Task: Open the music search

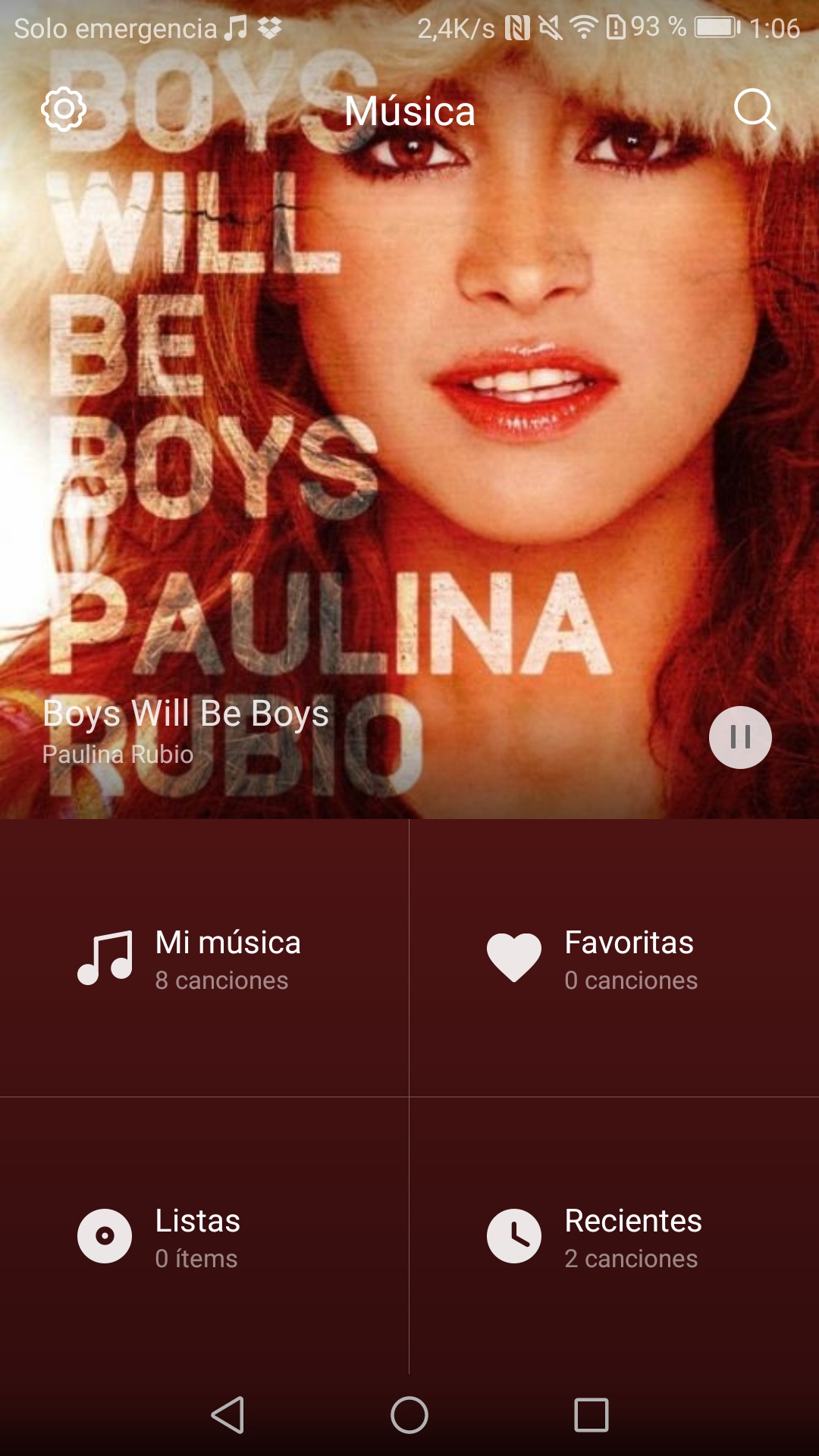Action: click(x=755, y=110)
